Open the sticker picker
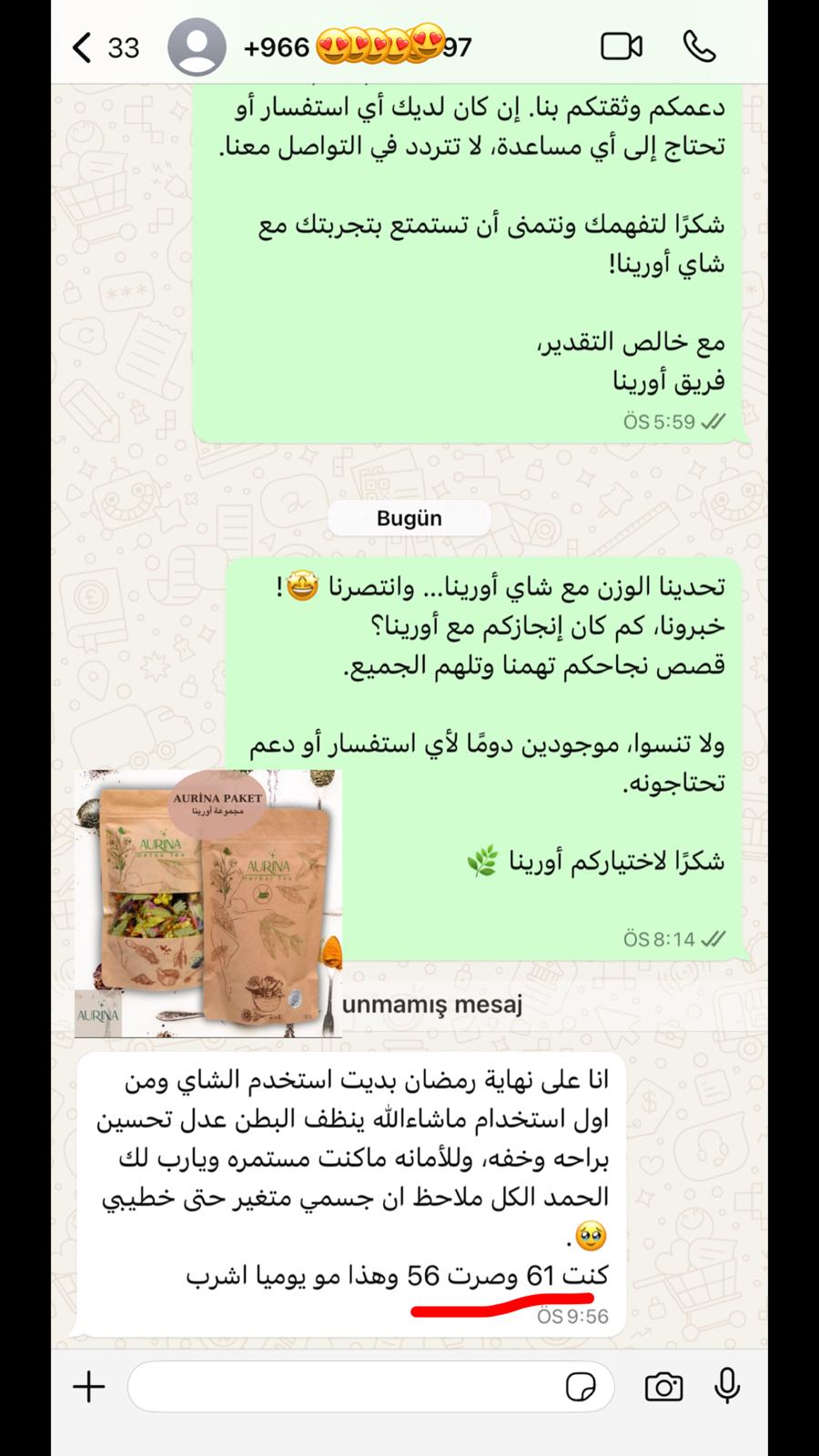 coord(581,1387)
